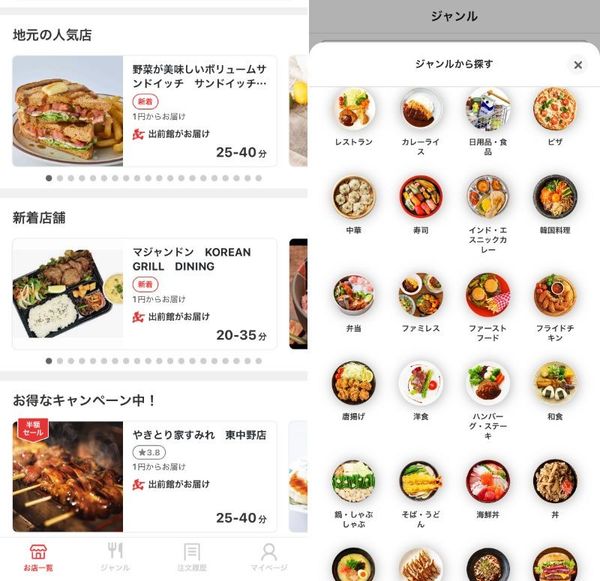Browse the ピザ genre
Image resolution: width=600 pixels, height=581 pixels.
(x=554, y=118)
